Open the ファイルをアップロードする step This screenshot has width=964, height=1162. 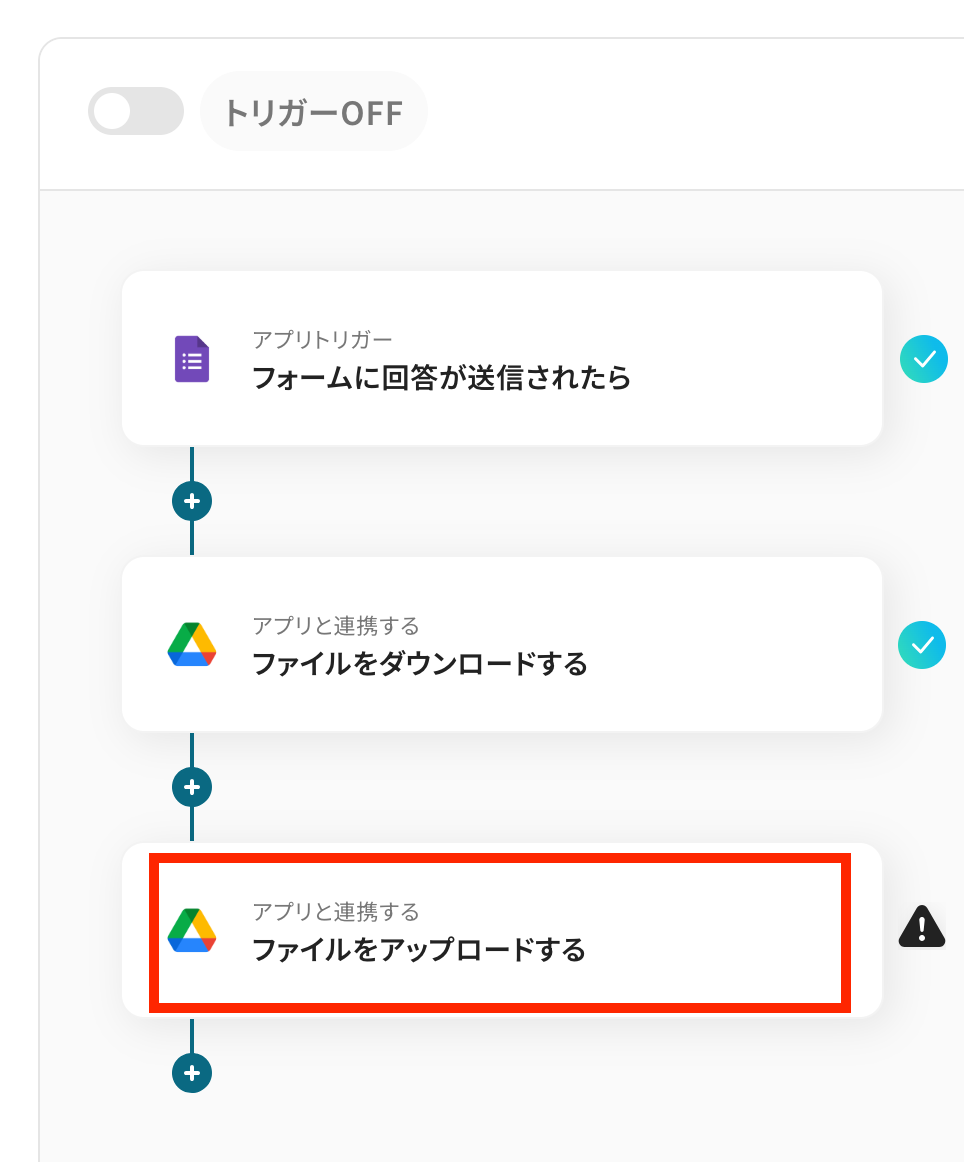click(x=501, y=931)
